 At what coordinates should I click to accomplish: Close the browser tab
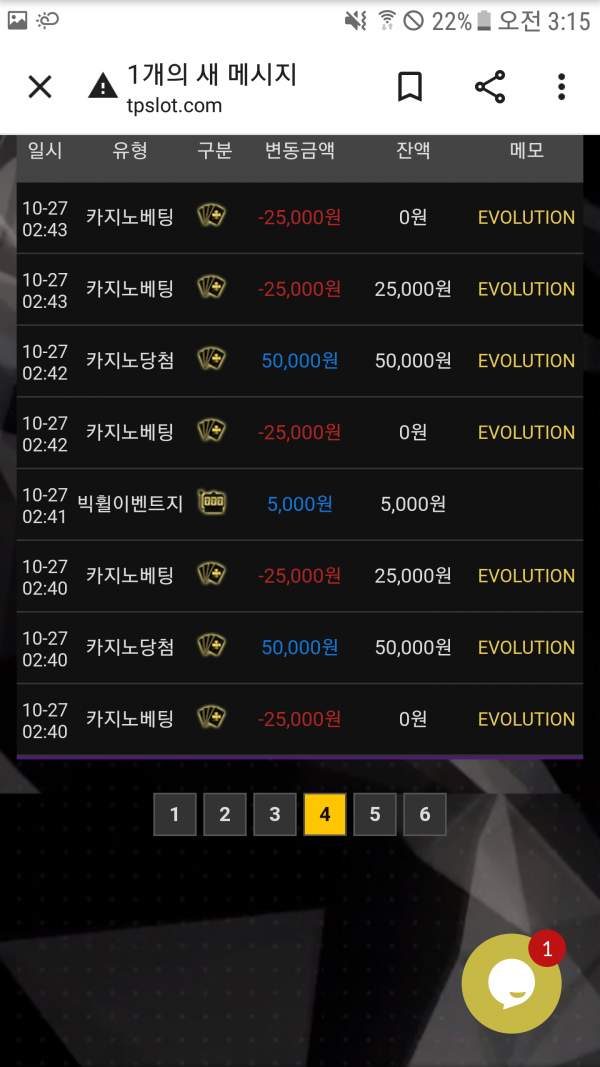39,87
